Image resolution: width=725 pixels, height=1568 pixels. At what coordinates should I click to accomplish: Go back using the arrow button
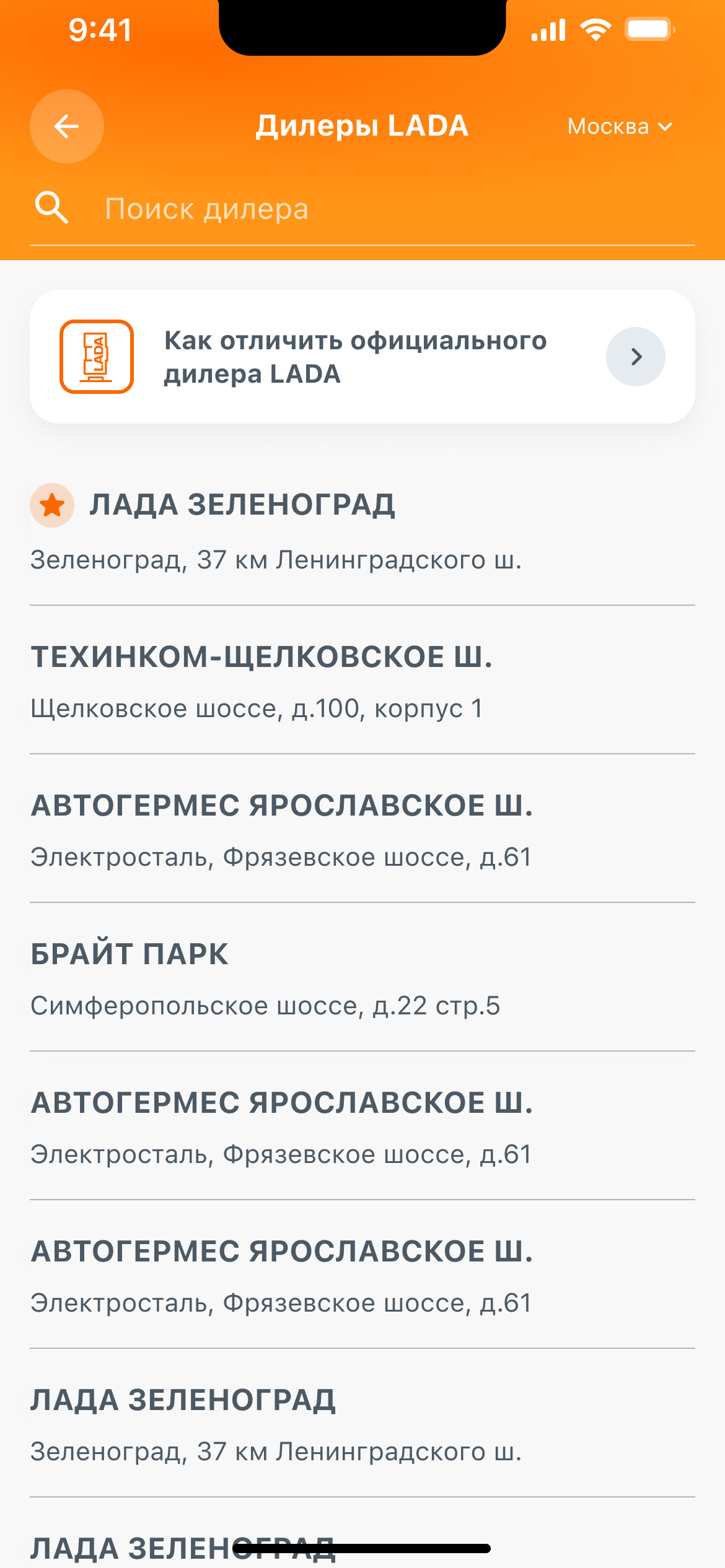pos(67,126)
